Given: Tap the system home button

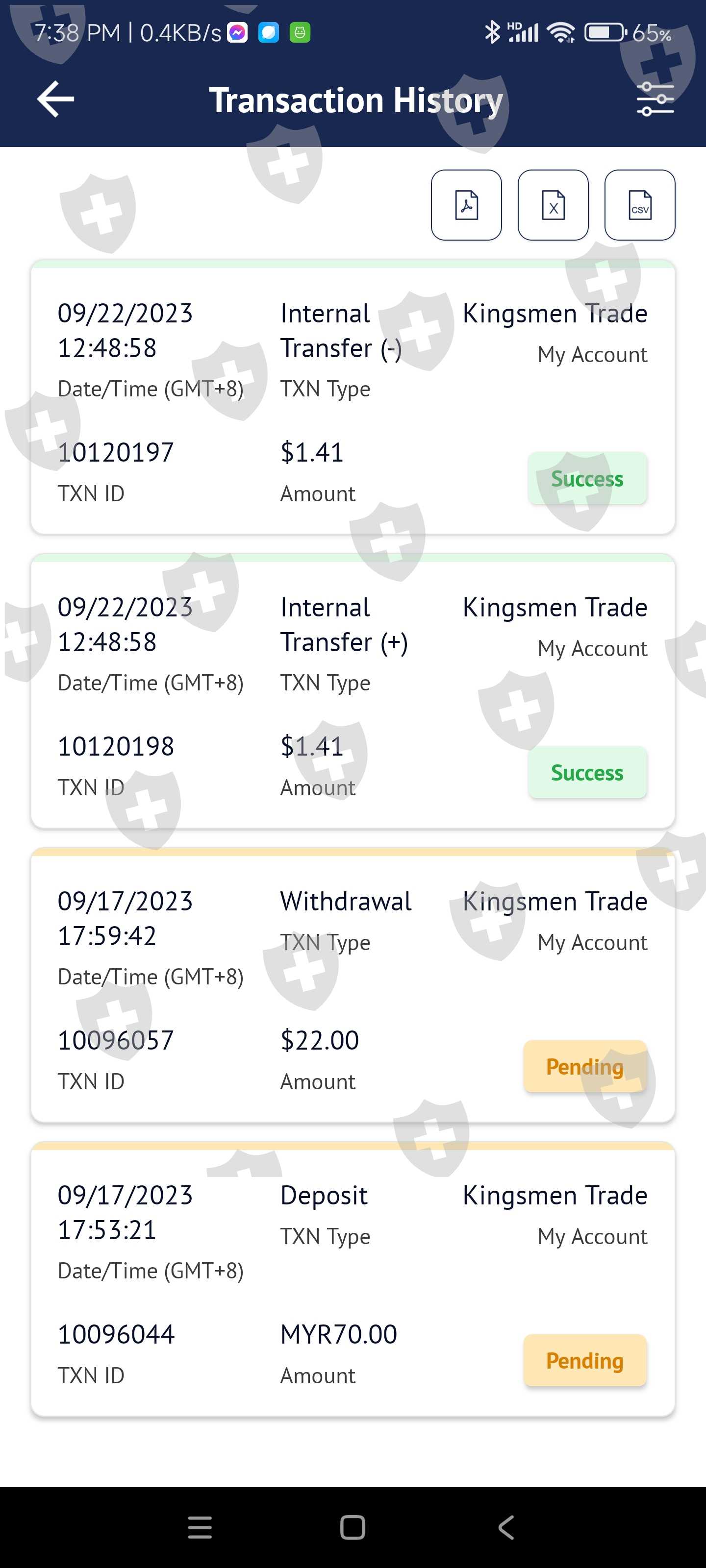Looking at the screenshot, I should [x=353, y=1527].
